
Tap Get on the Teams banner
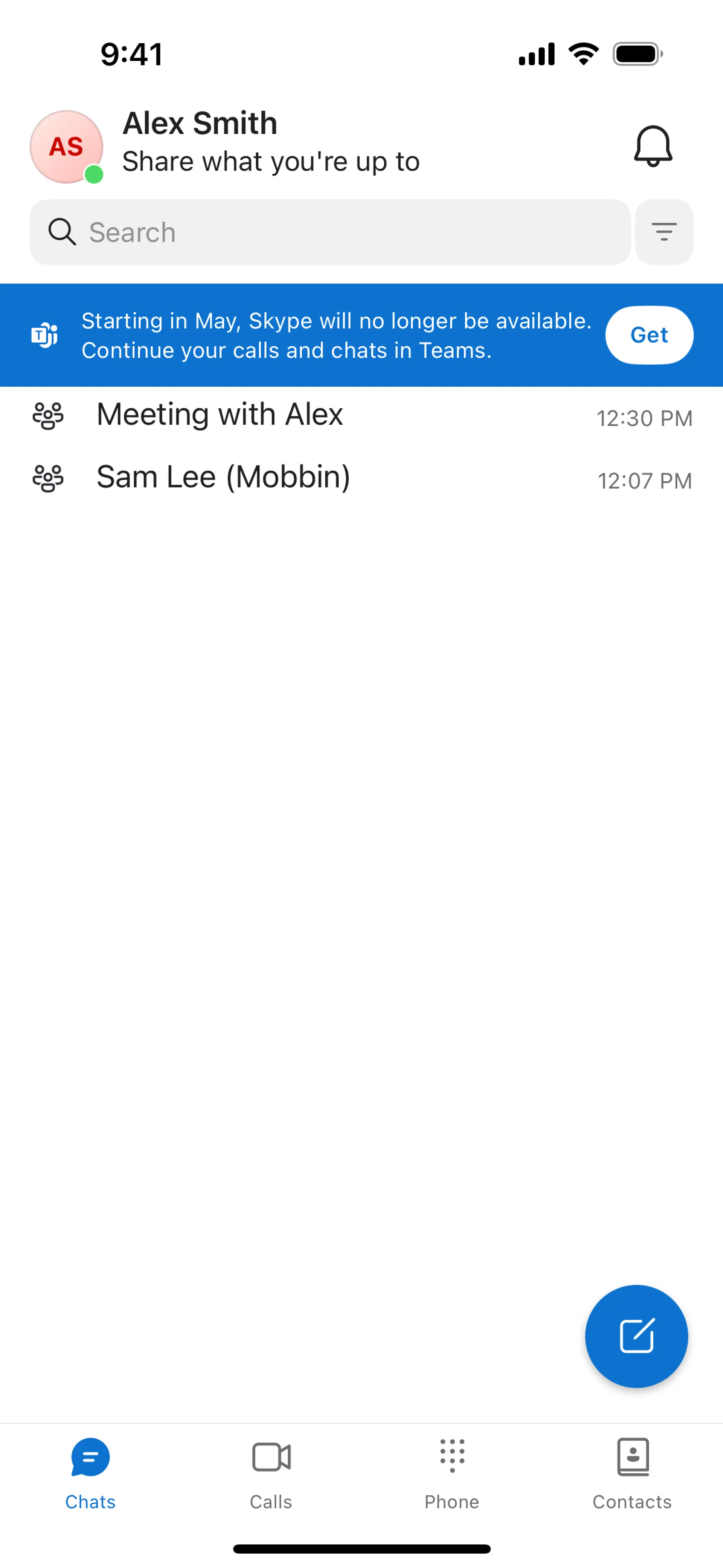(x=649, y=335)
